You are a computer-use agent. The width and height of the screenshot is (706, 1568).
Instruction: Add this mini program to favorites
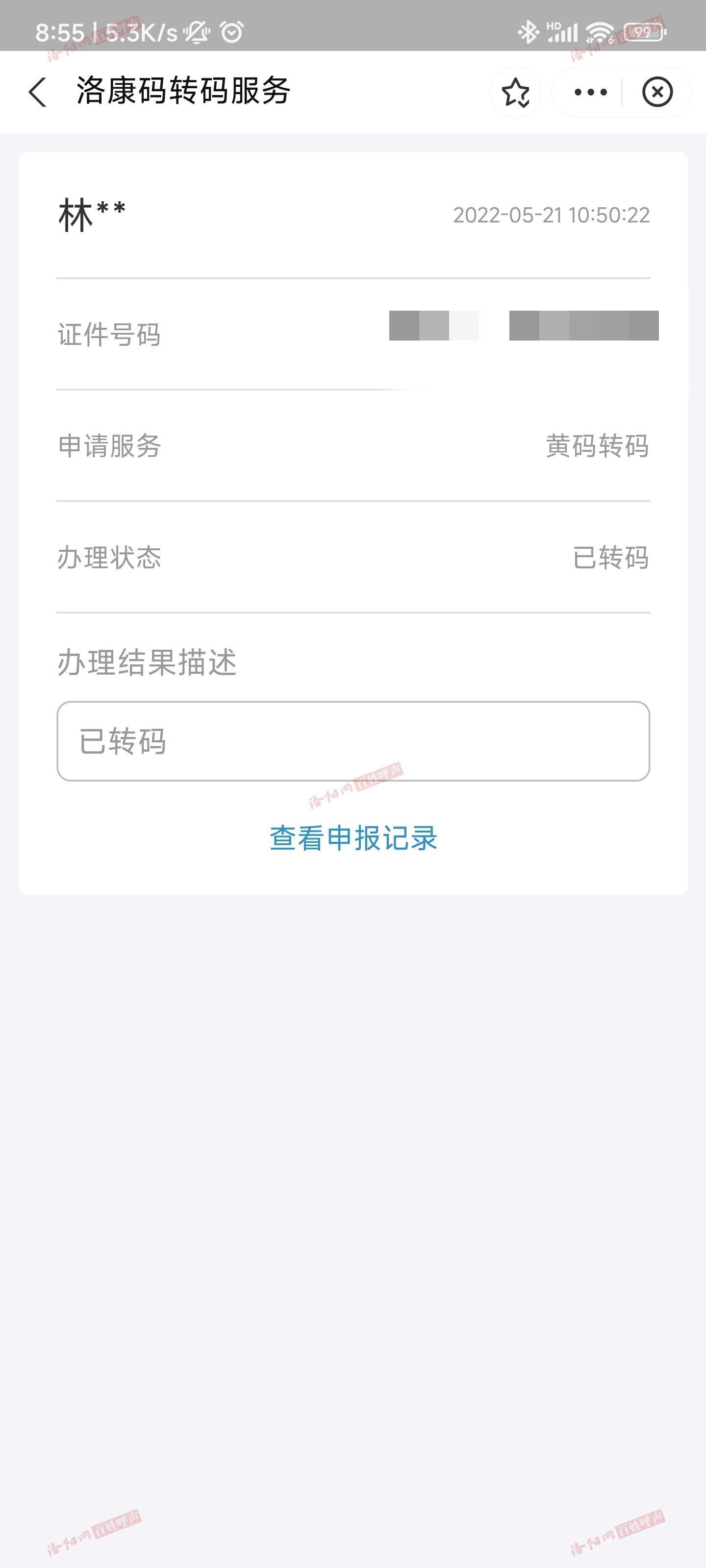pyautogui.click(x=515, y=93)
